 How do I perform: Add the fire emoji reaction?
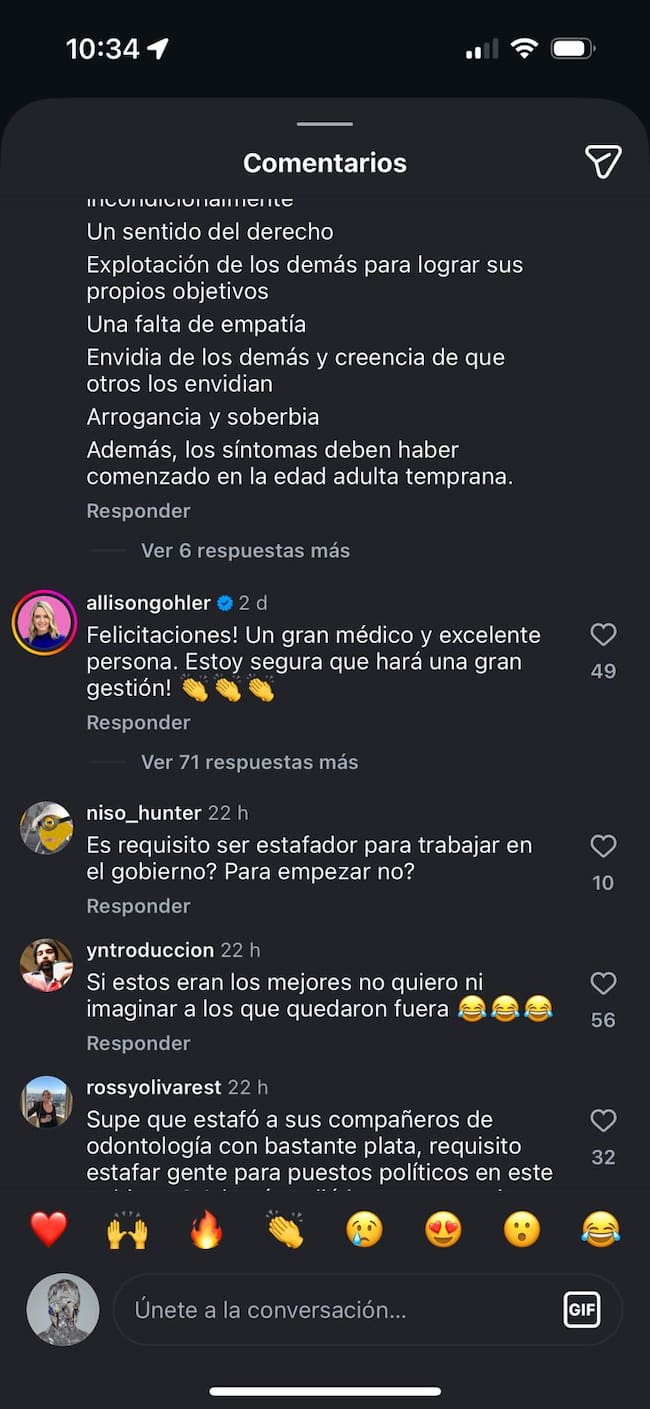(206, 1229)
